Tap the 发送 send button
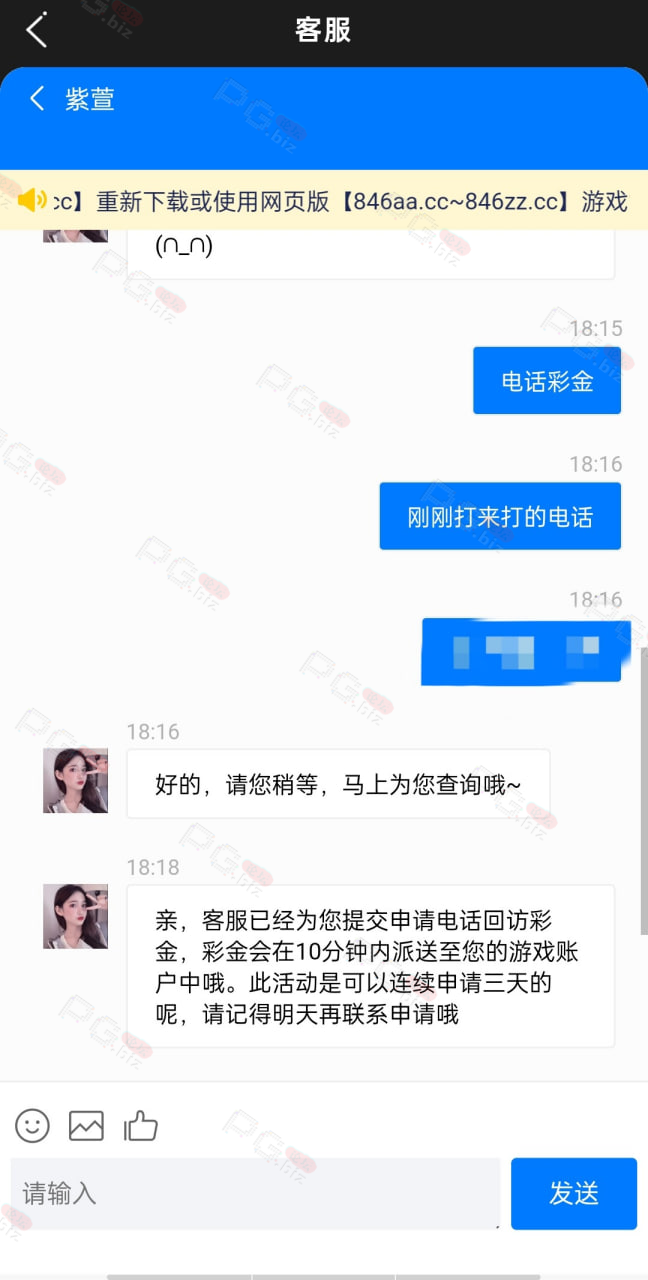The height and width of the screenshot is (1280, 648). (x=574, y=1193)
